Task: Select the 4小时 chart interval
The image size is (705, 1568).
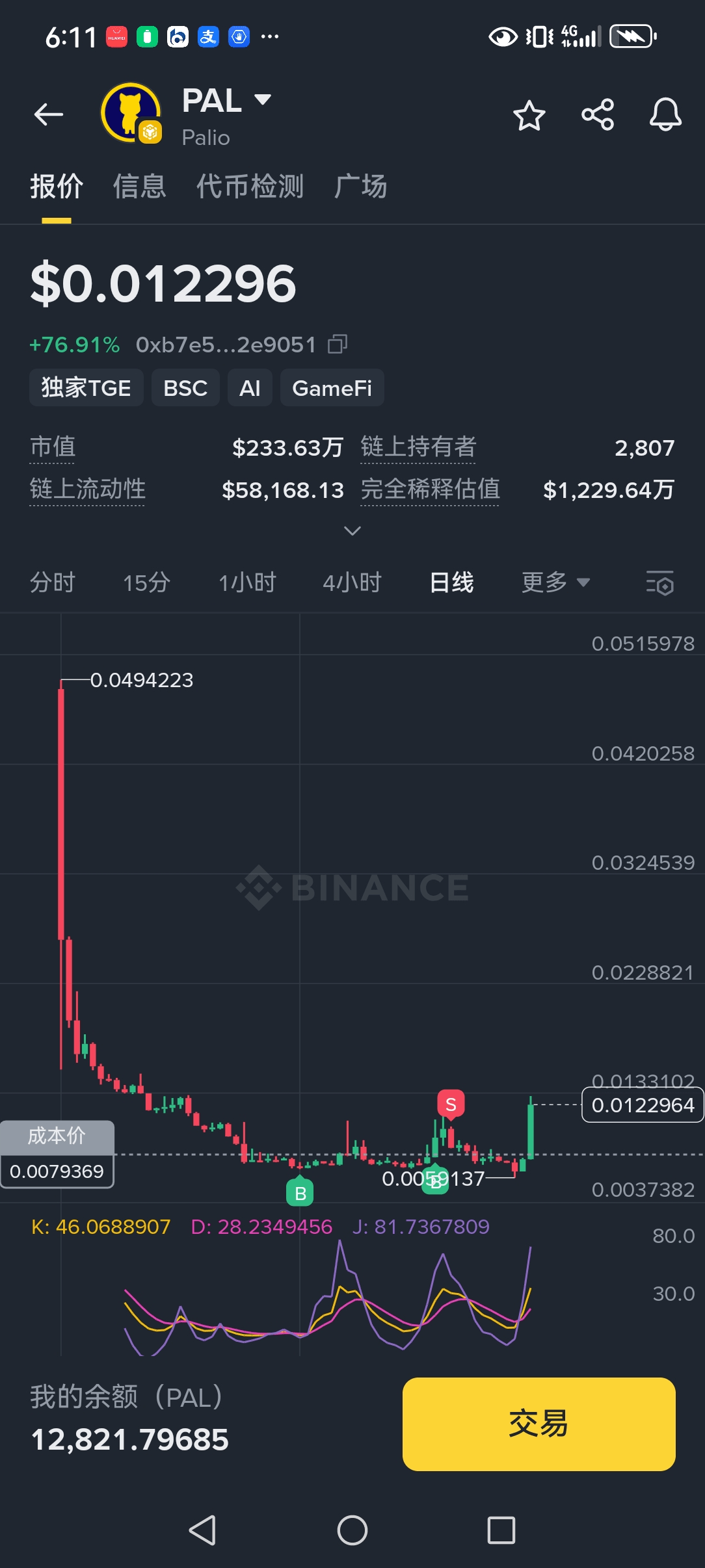Action: tap(352, 582)
